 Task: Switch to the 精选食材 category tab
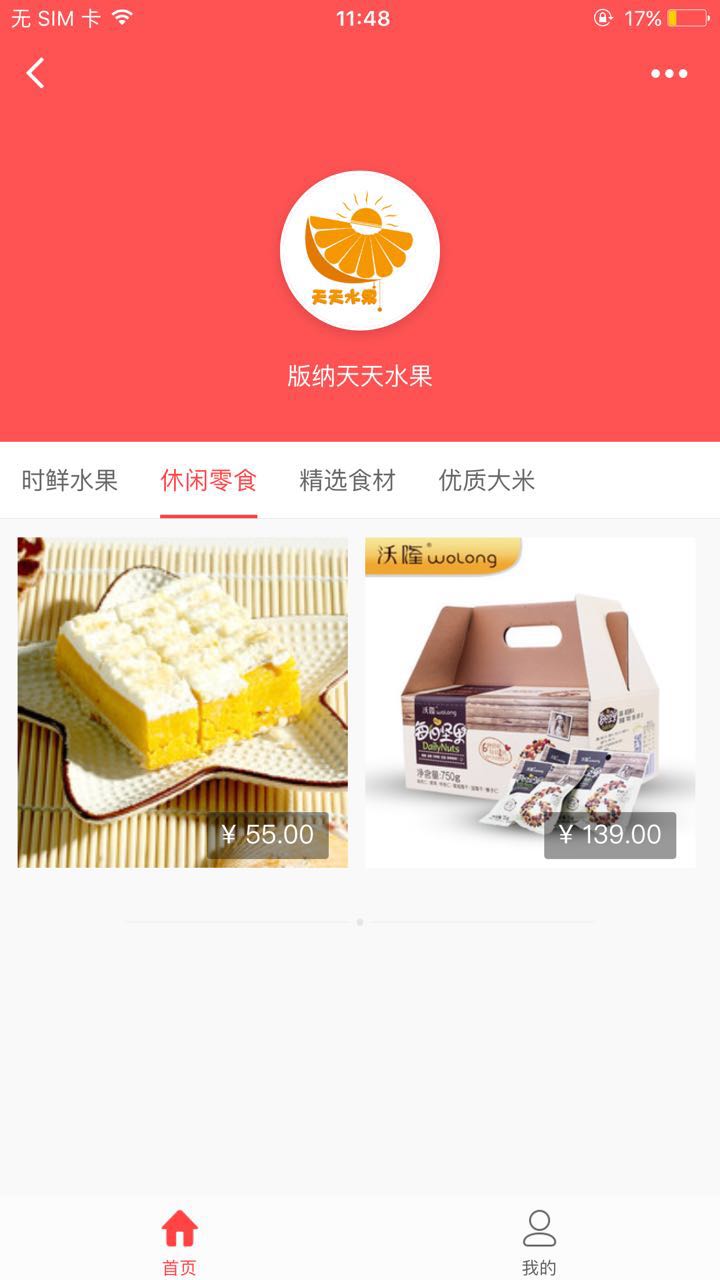pyautogui.click(x=348, y=480)
